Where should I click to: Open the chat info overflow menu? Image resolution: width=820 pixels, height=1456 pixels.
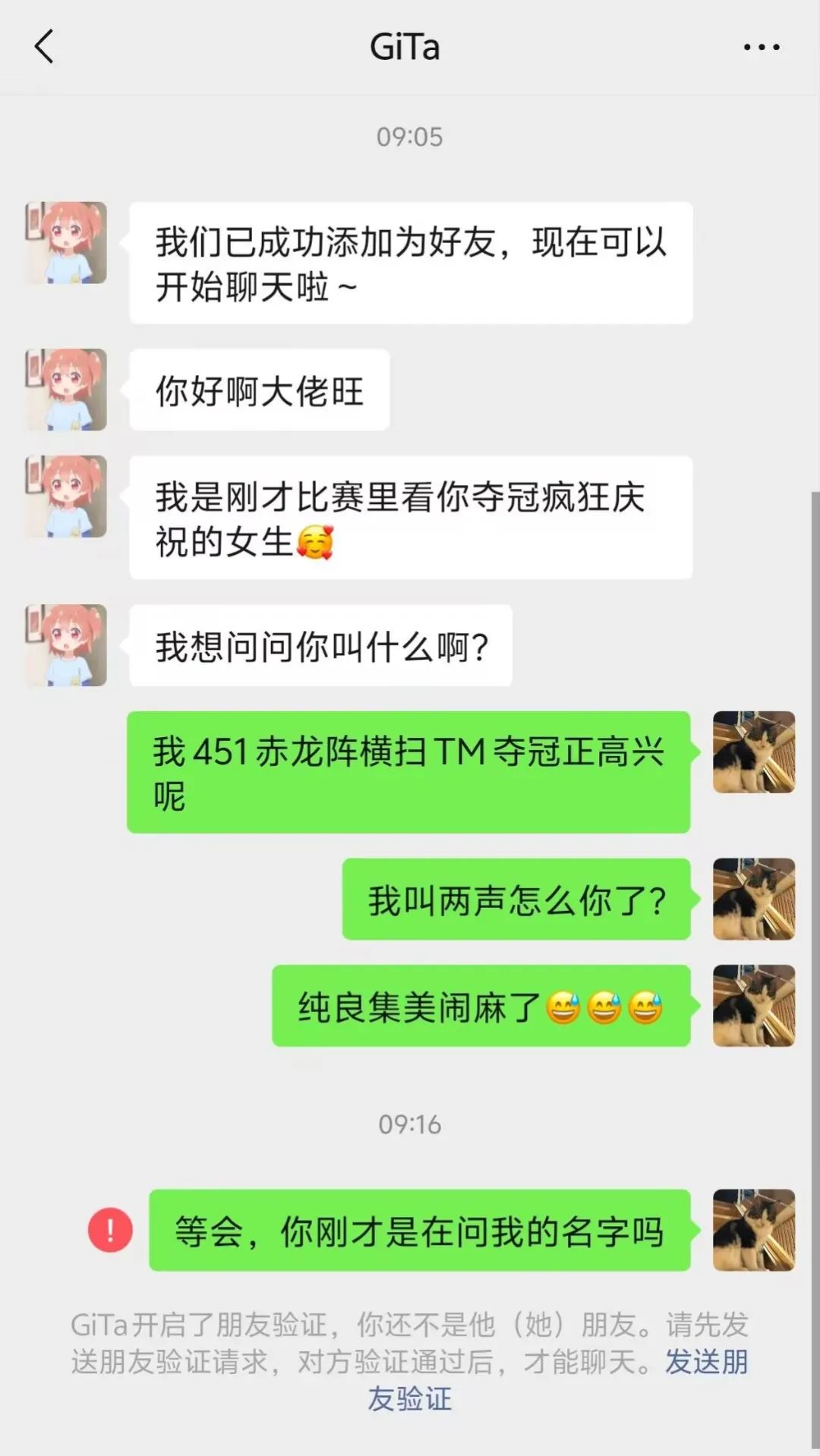pyautogui.click(x=761, y=47)
